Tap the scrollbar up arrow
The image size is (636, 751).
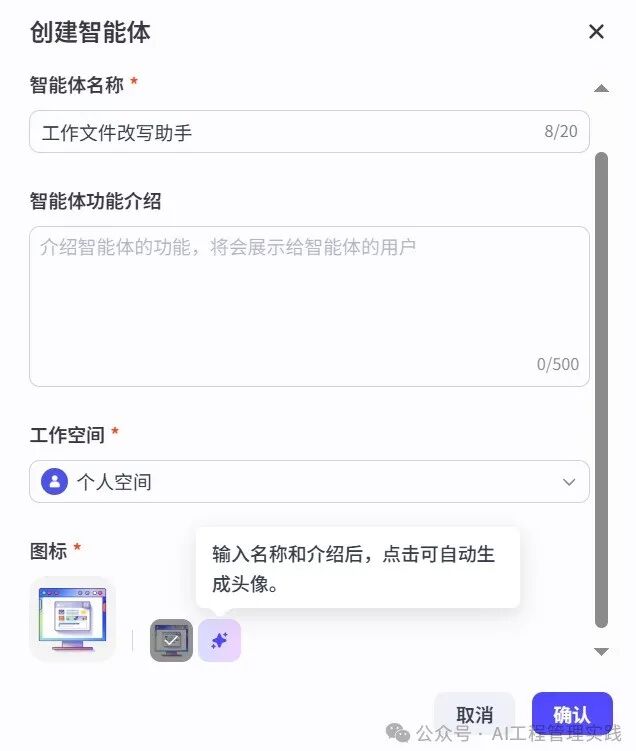601,89
